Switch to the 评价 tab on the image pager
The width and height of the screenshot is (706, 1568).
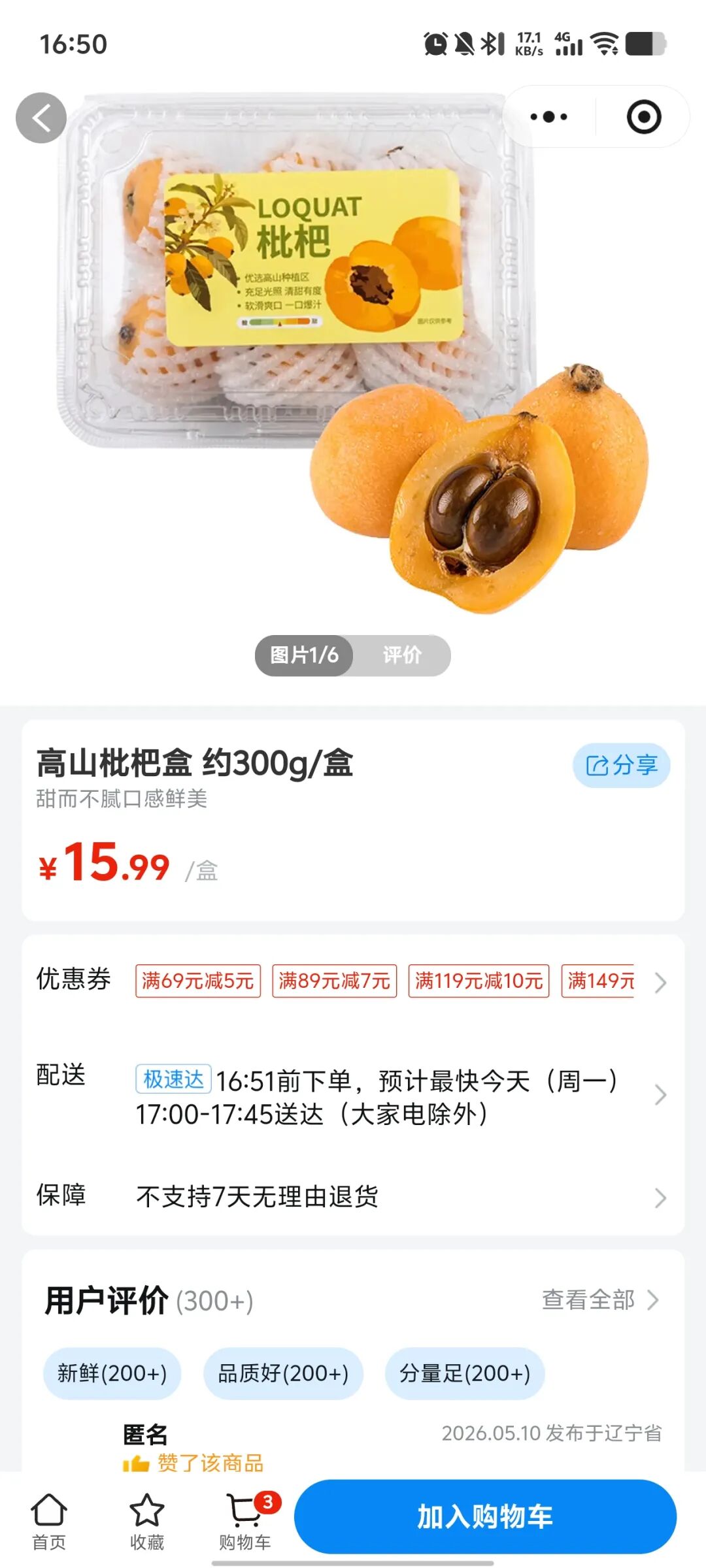tap(402, 655)
